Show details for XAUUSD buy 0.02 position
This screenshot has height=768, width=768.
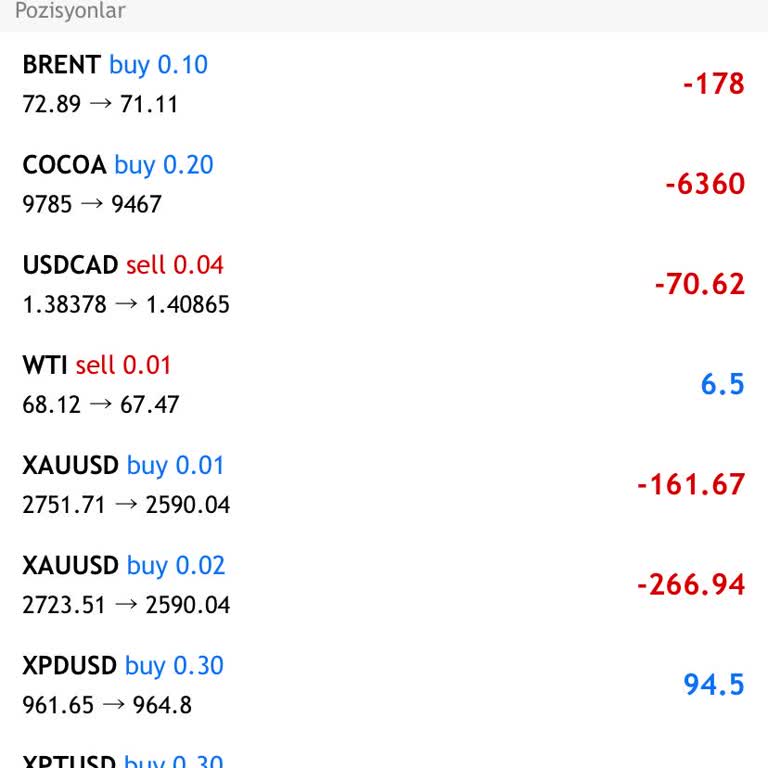point(384,584)
